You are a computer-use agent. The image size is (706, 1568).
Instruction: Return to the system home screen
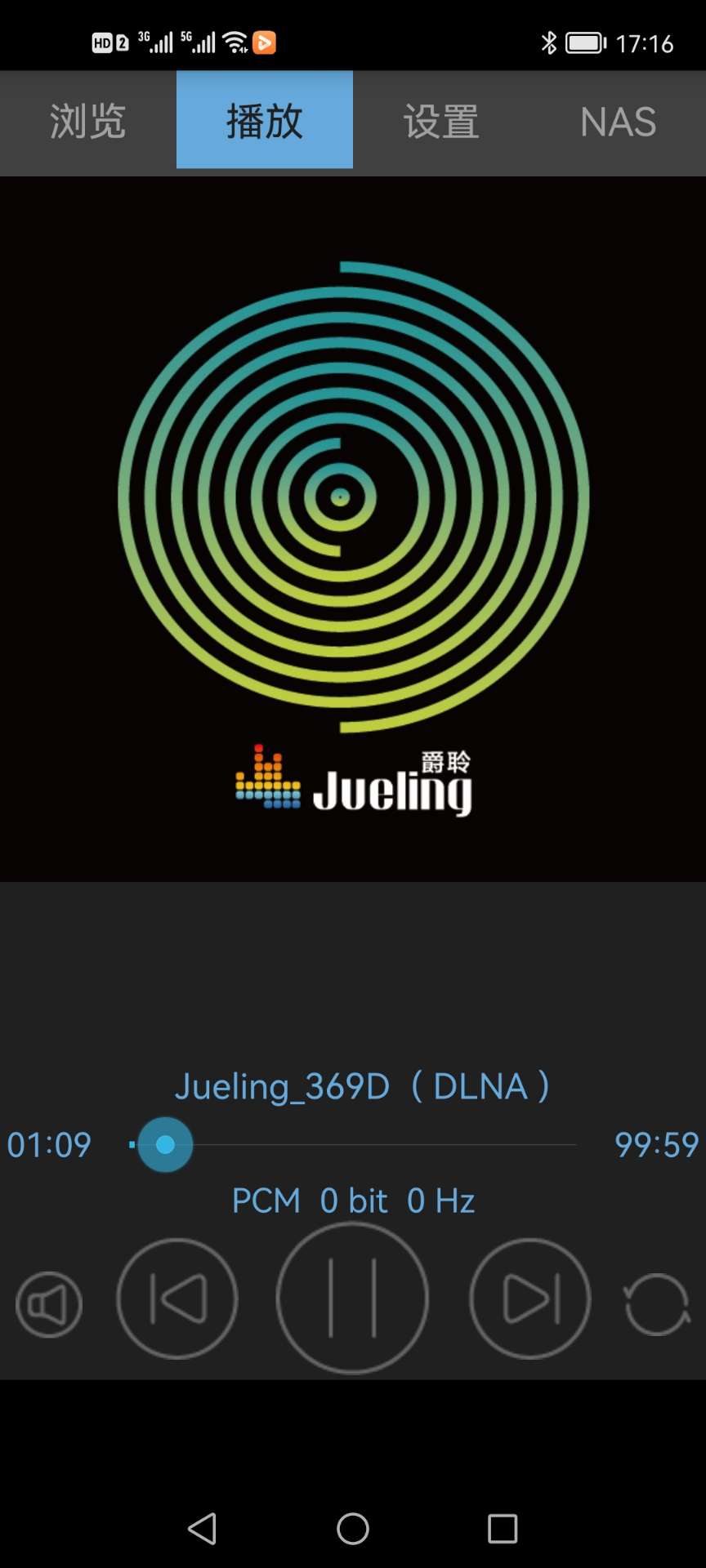(353, 1528)
